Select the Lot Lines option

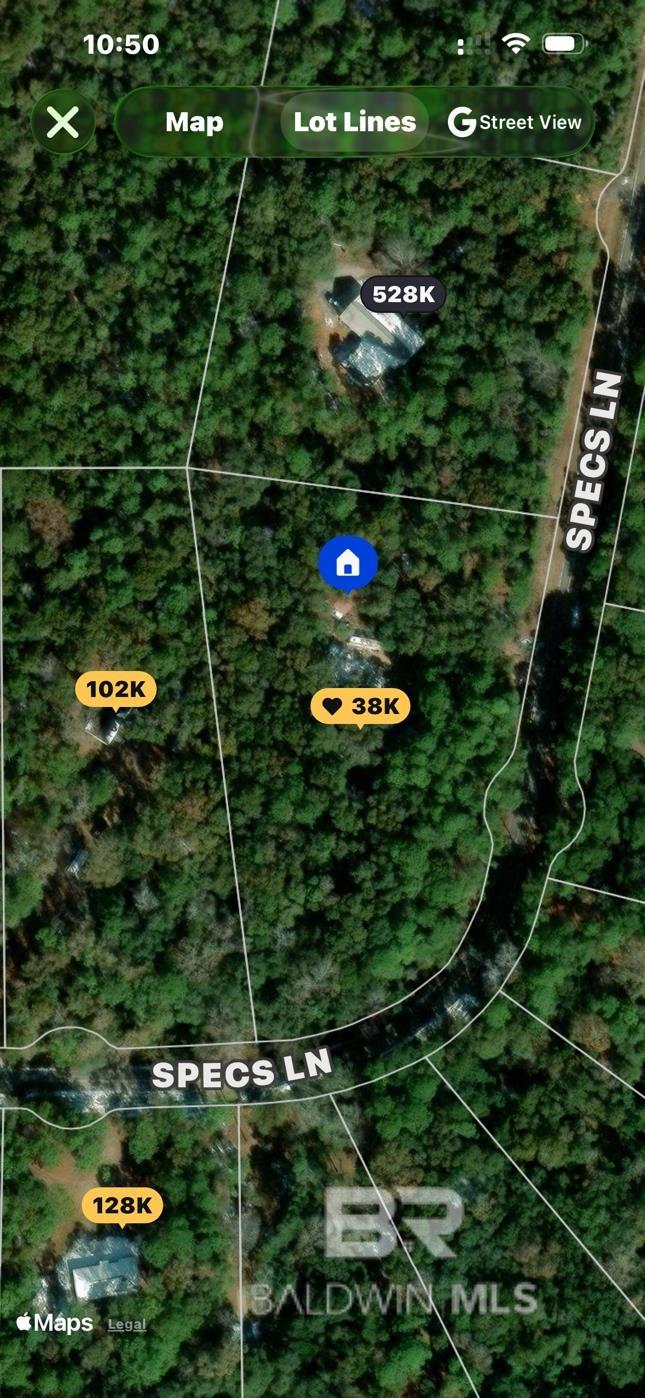coord(354,122)
